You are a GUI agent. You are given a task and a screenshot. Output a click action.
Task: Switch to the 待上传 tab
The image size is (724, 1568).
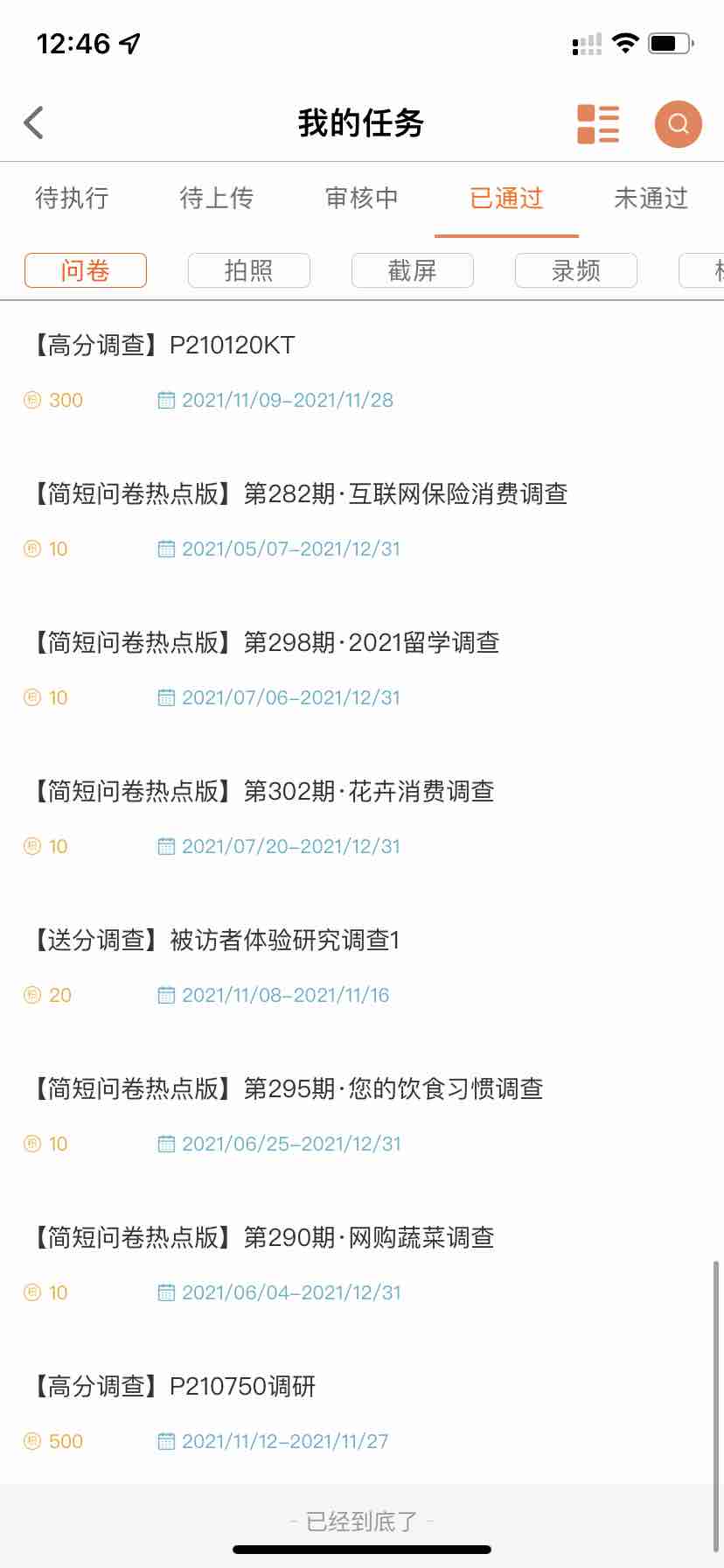(217, 199)
